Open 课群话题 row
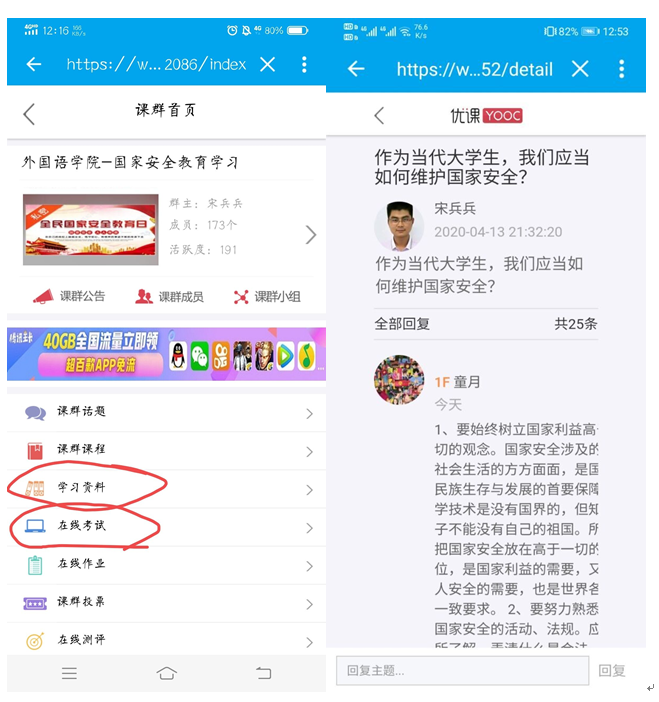 pos(165,412)
